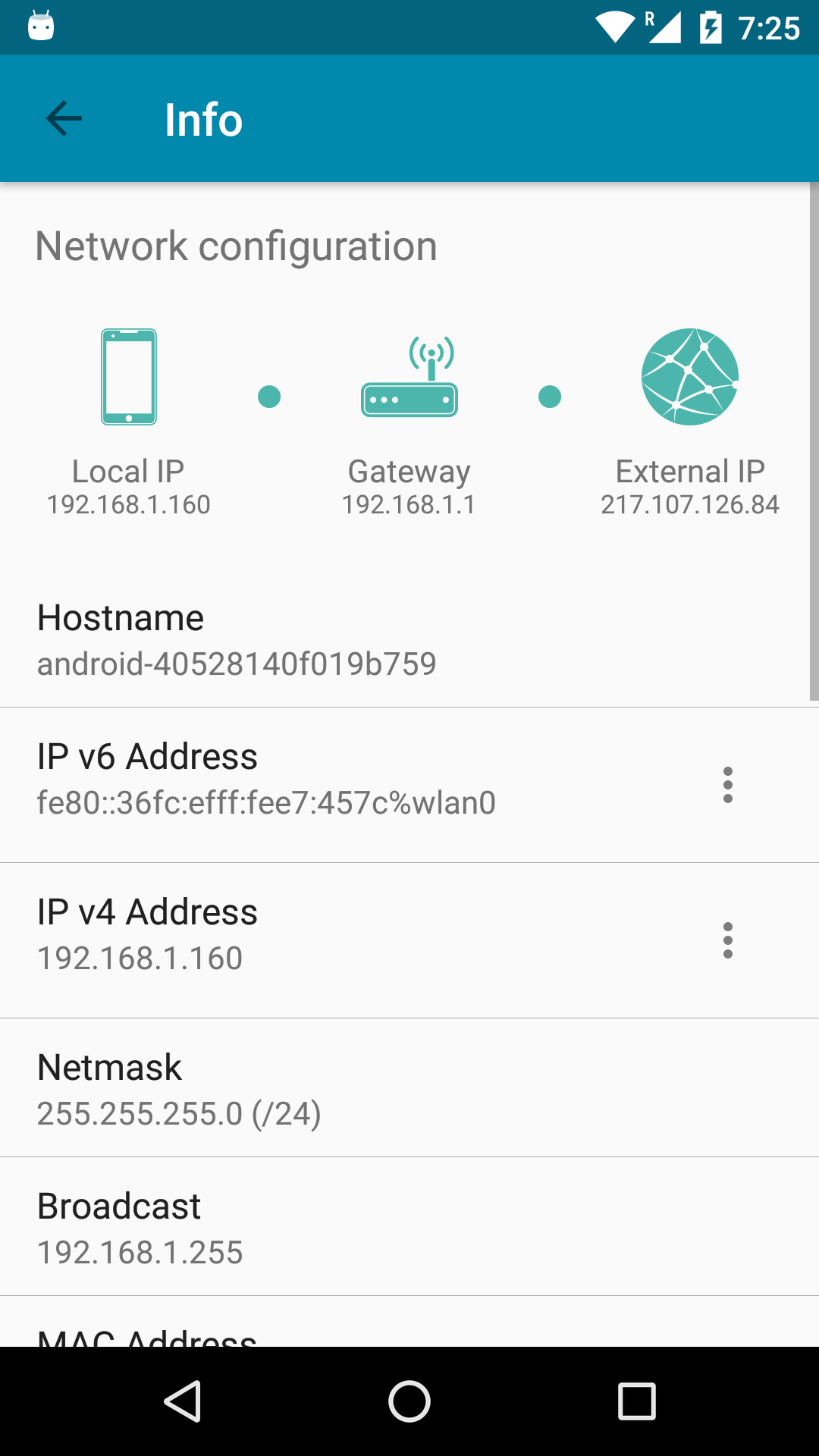The width and height of the screenshot is (819, 1456).
Task: Tap the Android robot icon in status bar
Action: 42,27
